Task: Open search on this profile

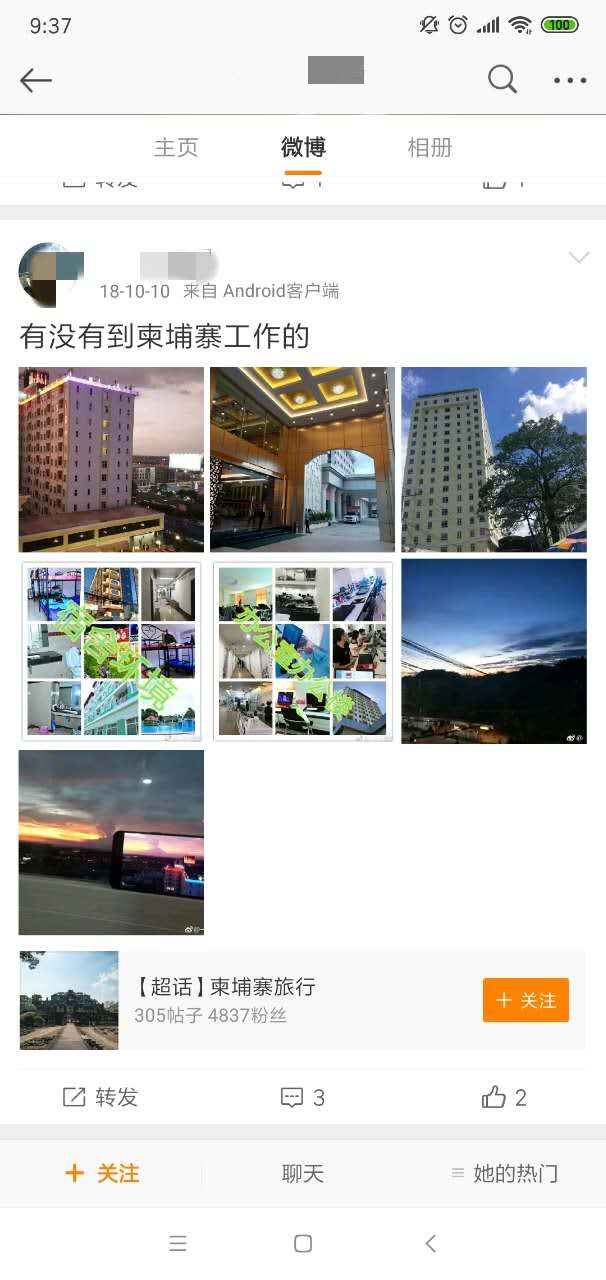Action: click(502, 79)
